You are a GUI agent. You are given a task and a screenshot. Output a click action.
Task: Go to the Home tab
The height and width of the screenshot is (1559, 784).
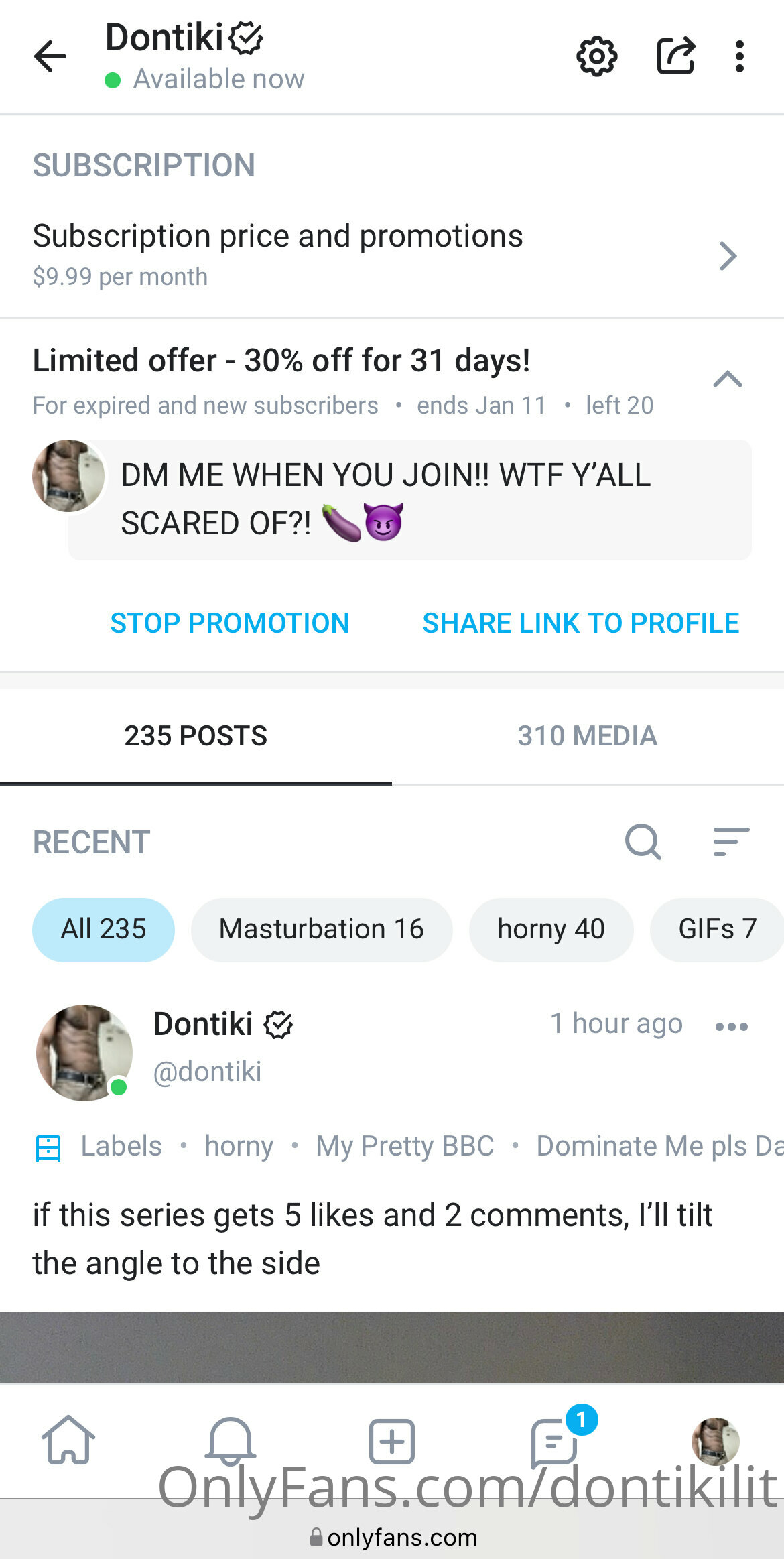(68, 1440)
